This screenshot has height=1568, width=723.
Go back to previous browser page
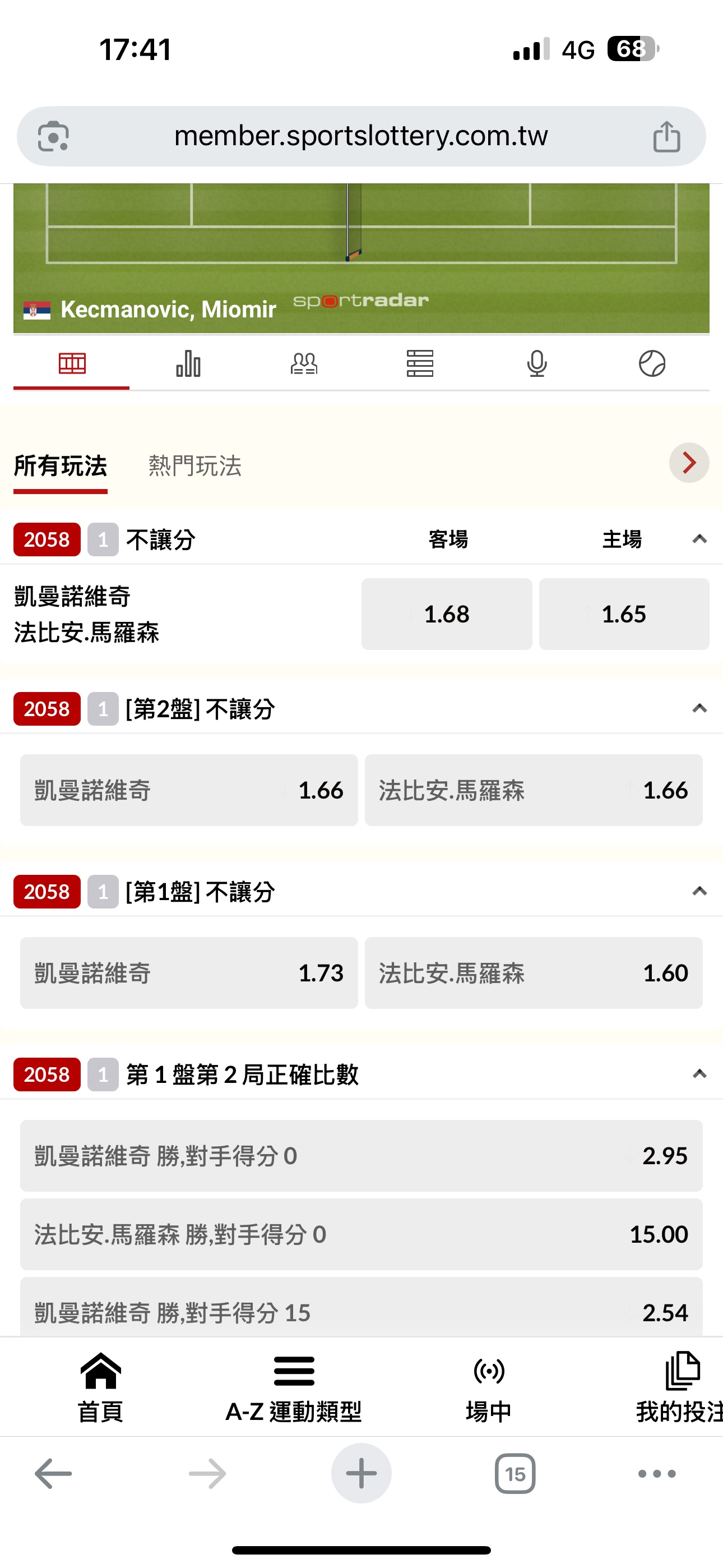(54, 1474)
